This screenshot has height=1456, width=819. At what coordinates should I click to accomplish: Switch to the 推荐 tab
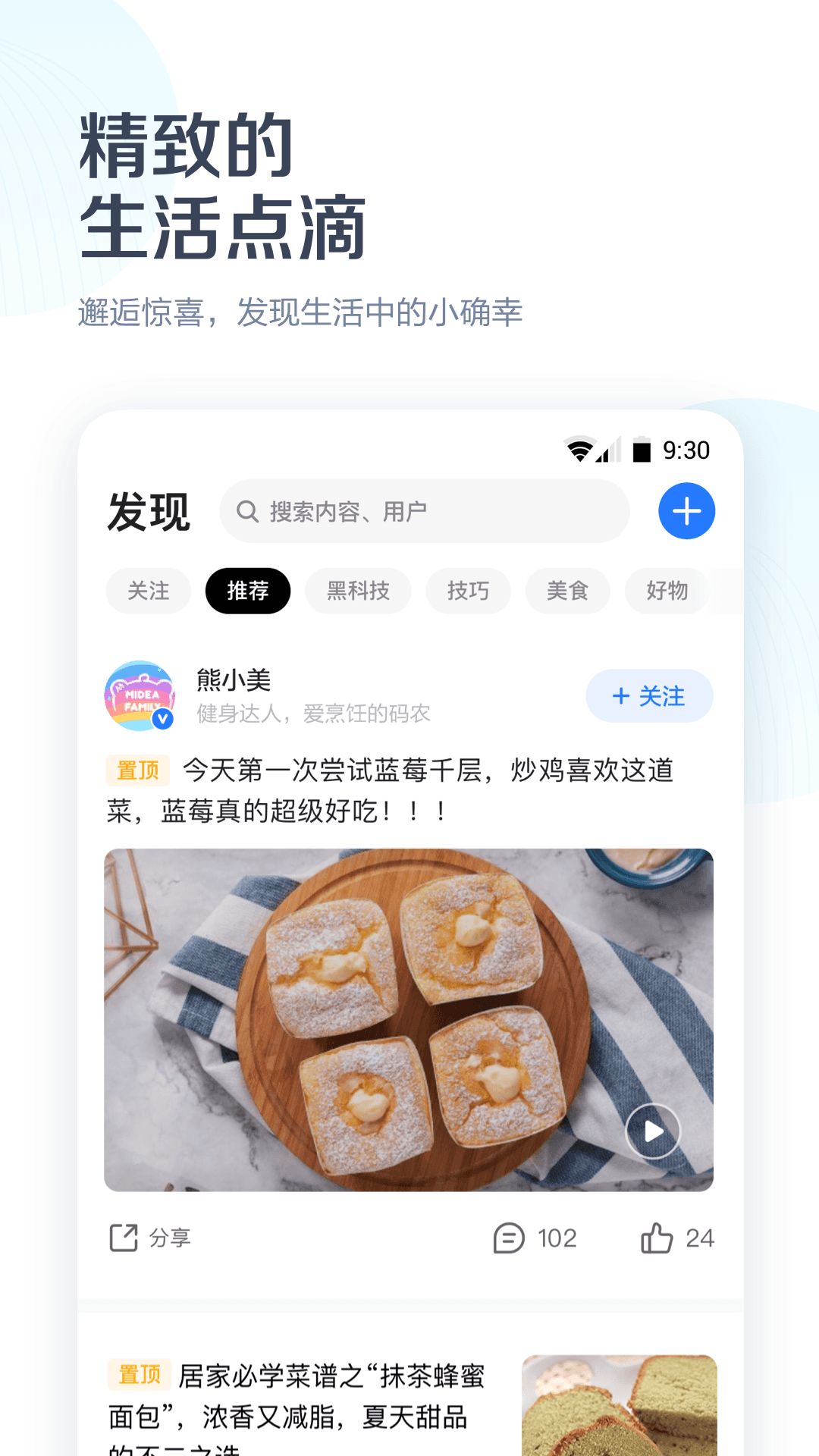click(x=248, y=591)
